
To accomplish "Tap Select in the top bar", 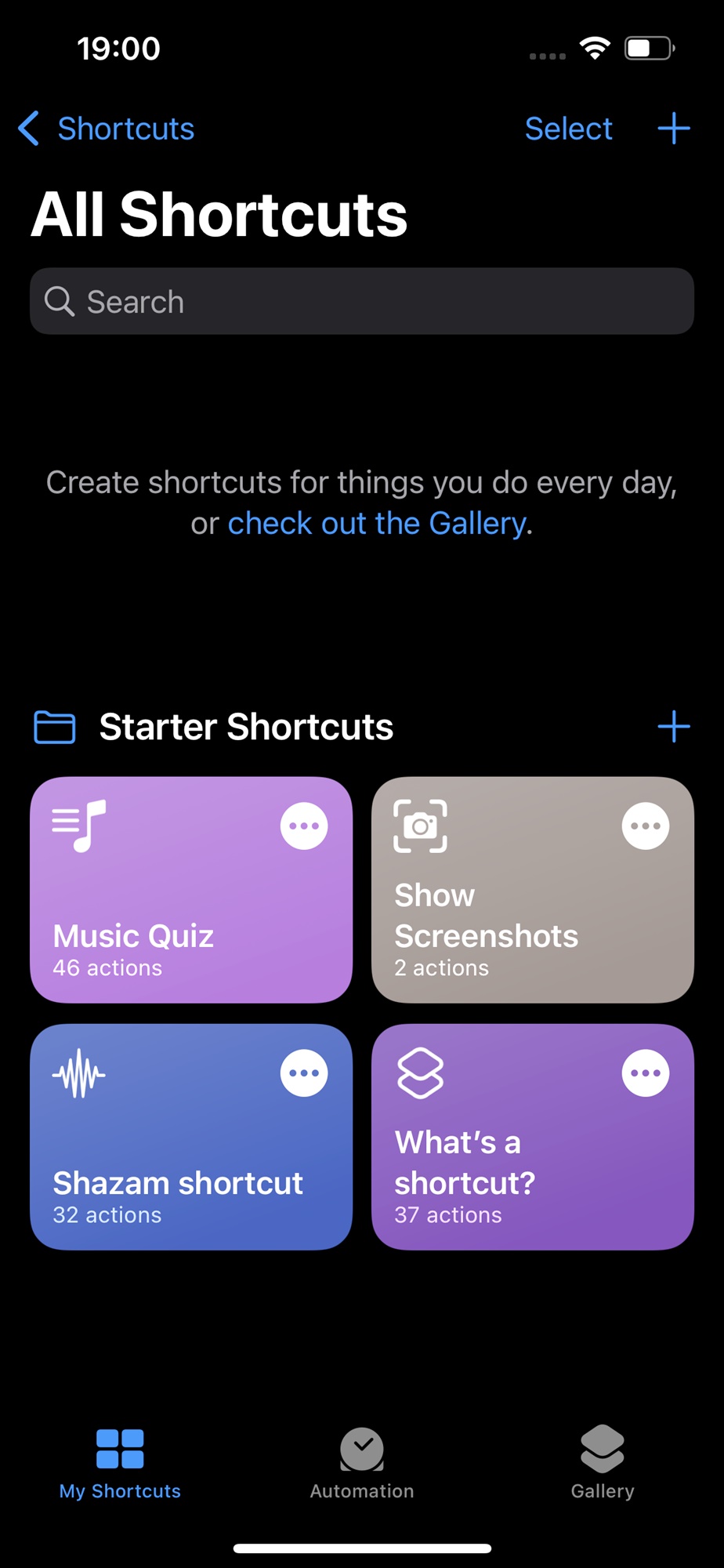I will (568, 129).
